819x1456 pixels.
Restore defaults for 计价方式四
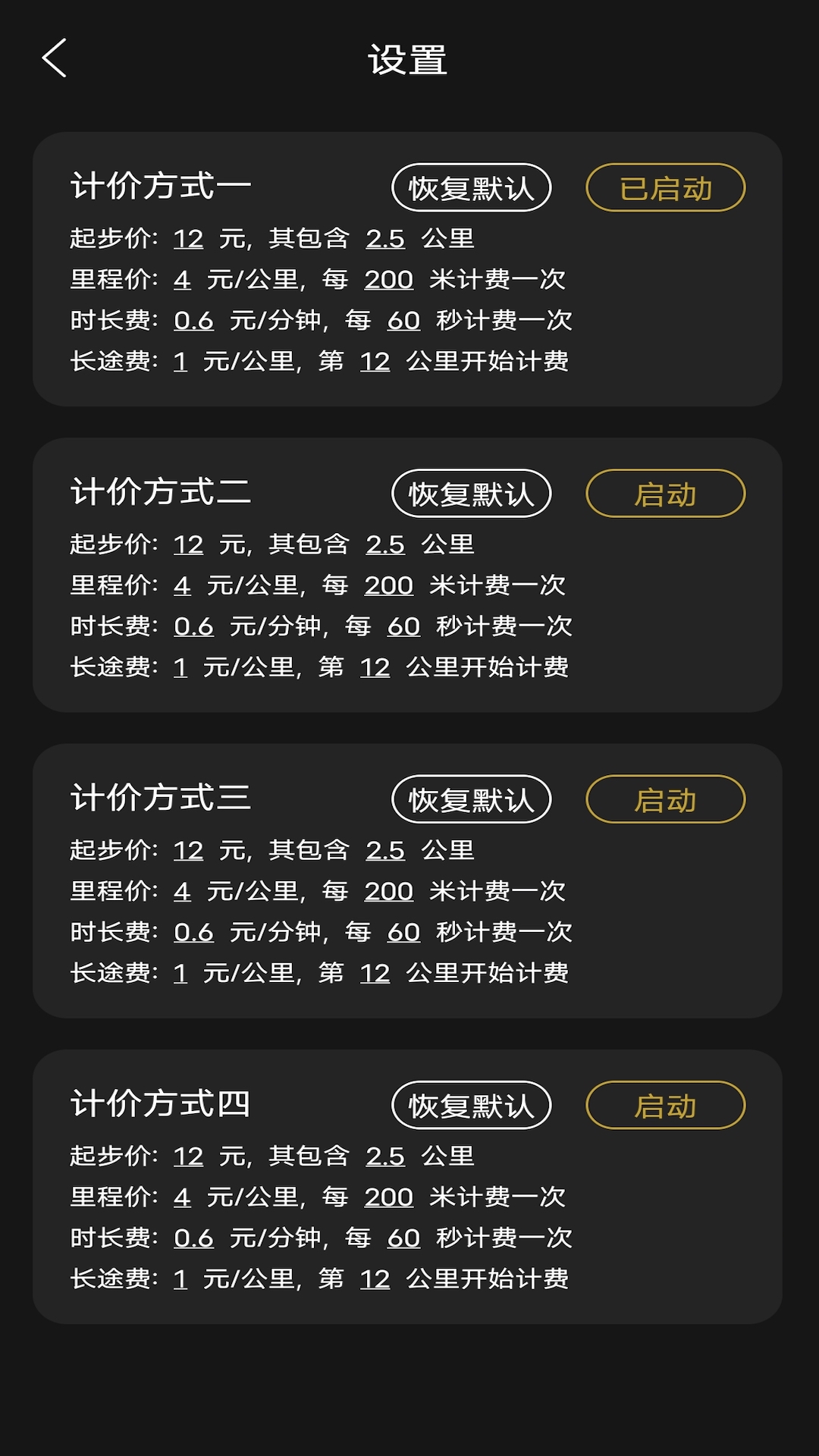click(471, 1106)
